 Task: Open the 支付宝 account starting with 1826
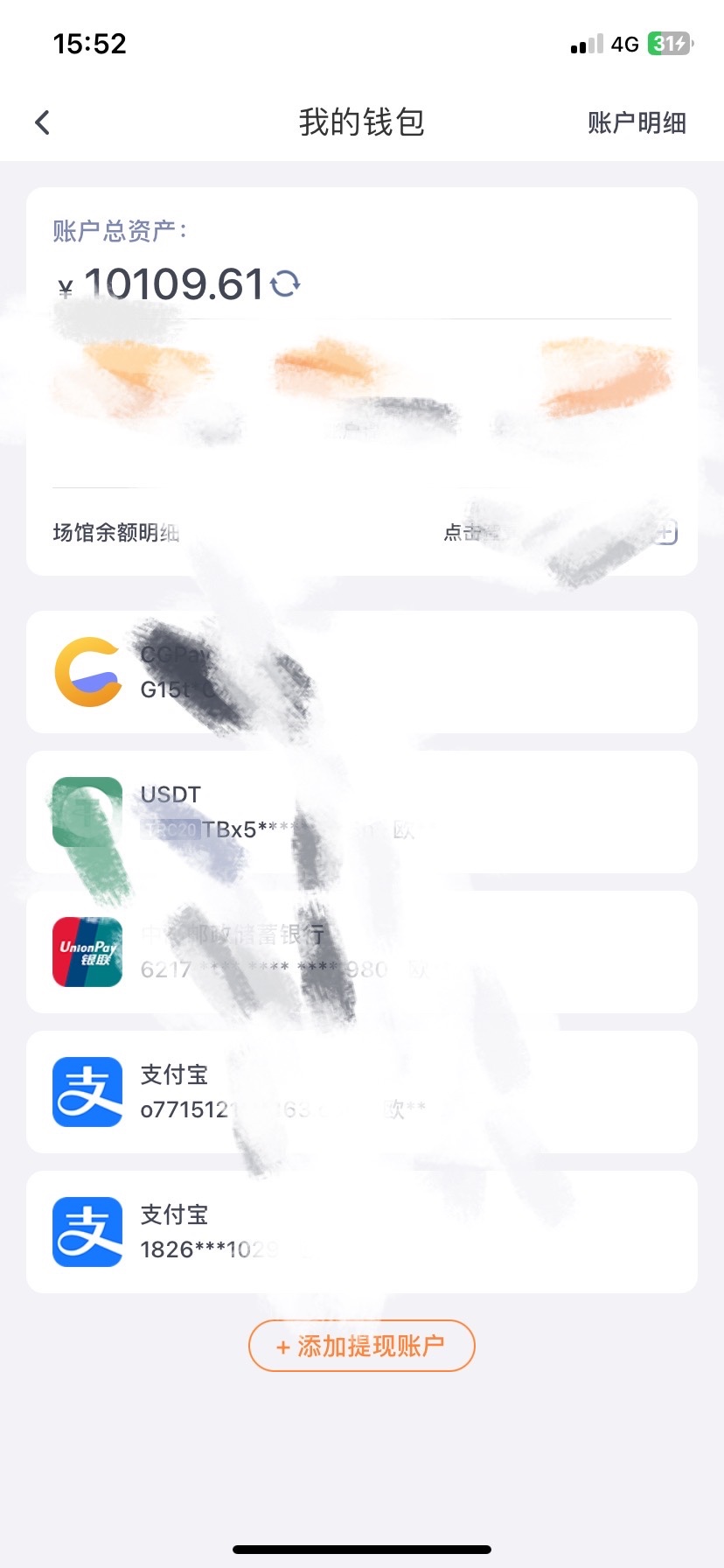(x=362, y=1232)
